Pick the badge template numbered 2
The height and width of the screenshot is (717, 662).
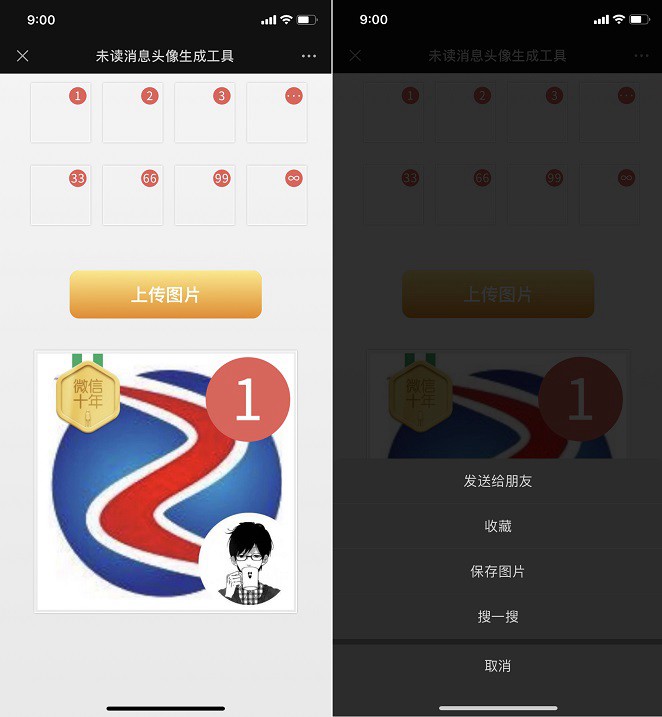tap(133, 113)
